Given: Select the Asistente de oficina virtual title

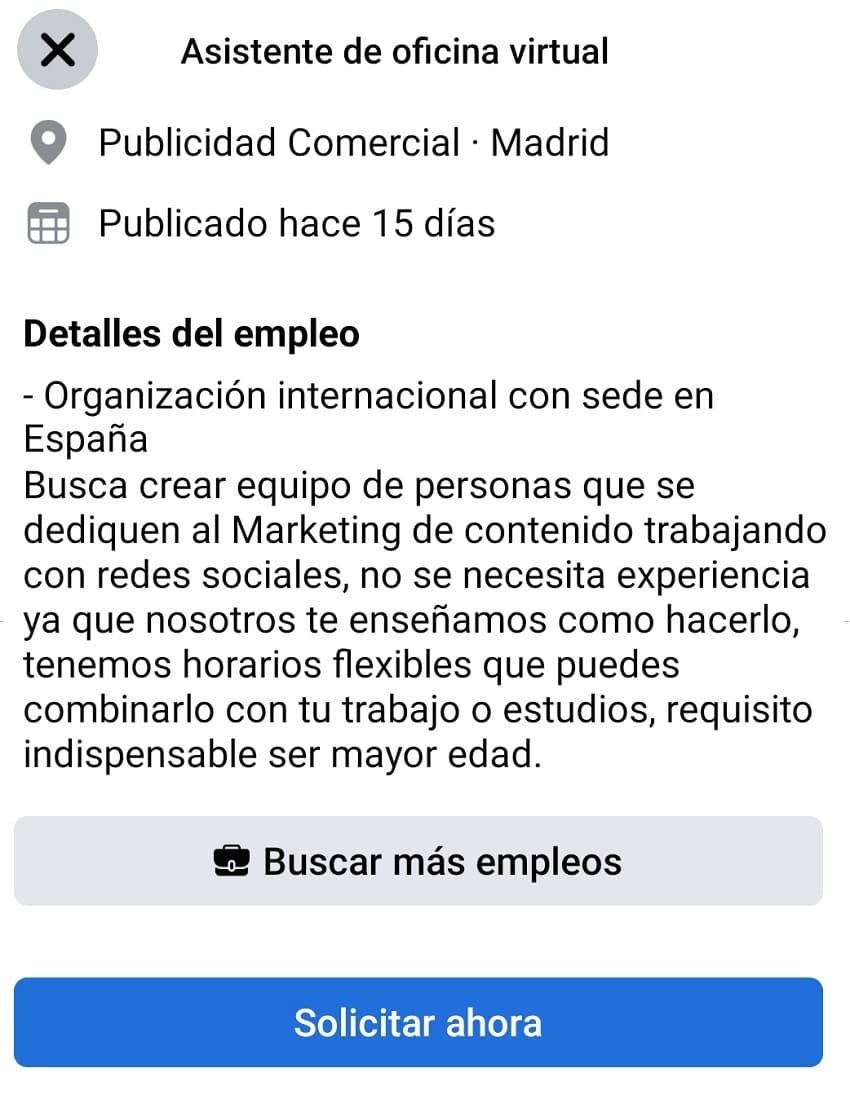Looking at the screenshot, I should tap(395, 51).
